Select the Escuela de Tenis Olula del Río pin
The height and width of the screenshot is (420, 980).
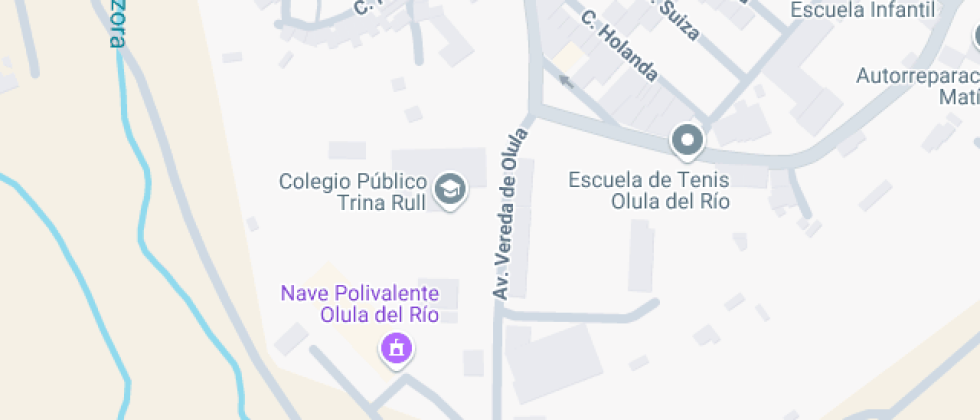click(687, 141)
